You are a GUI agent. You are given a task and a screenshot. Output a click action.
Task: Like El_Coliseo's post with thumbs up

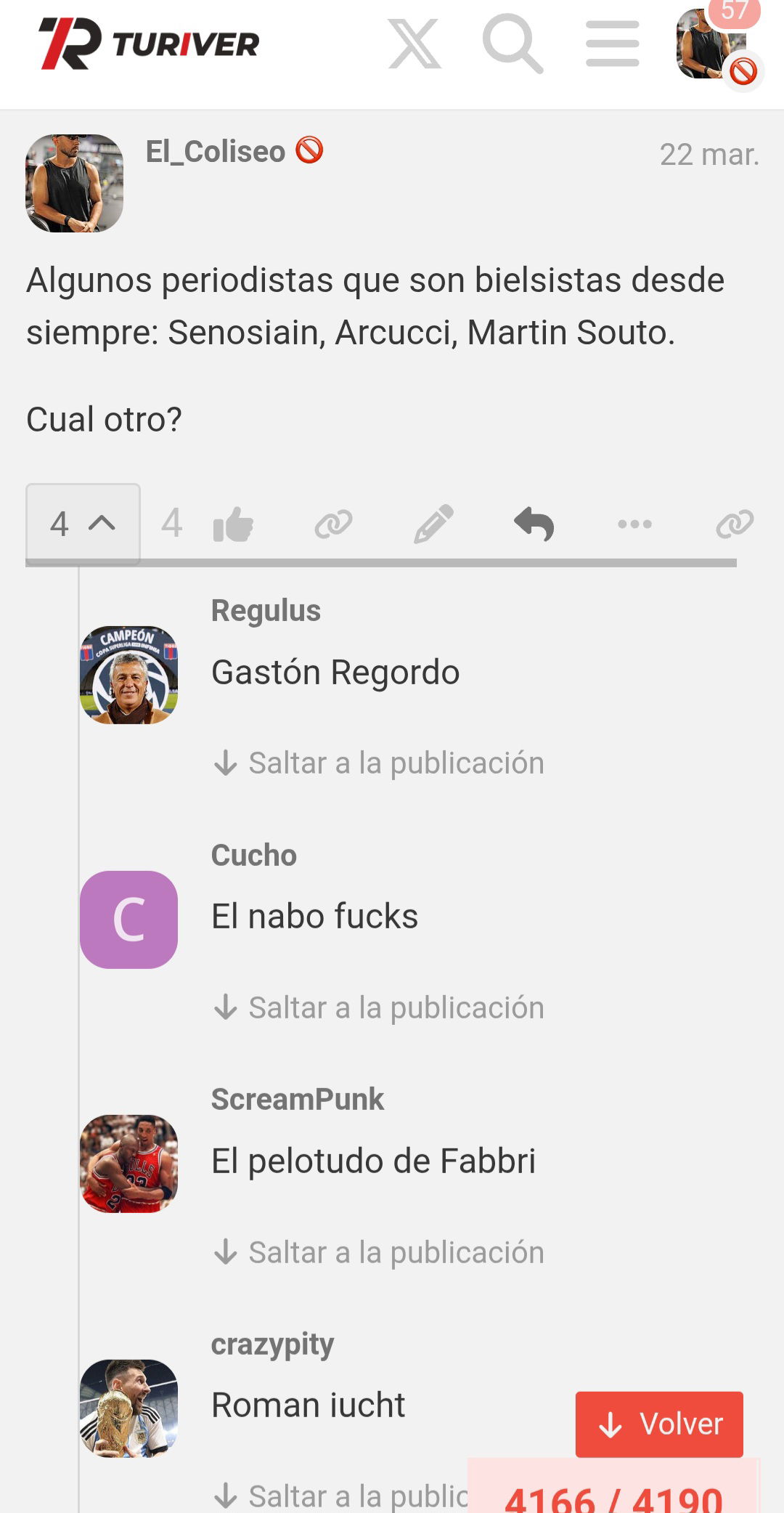[233, 524]
